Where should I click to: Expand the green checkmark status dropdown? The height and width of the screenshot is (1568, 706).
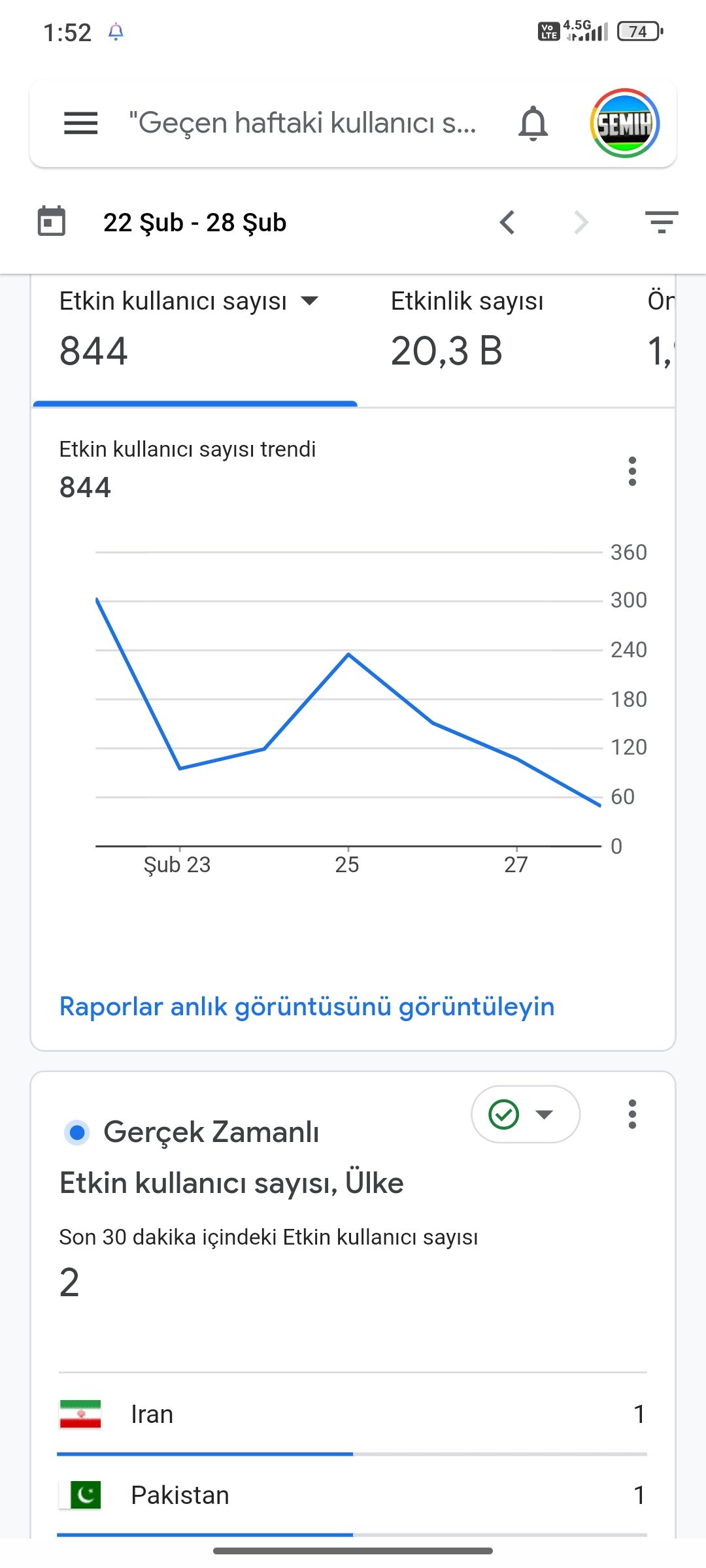[x=525, y=1114]
